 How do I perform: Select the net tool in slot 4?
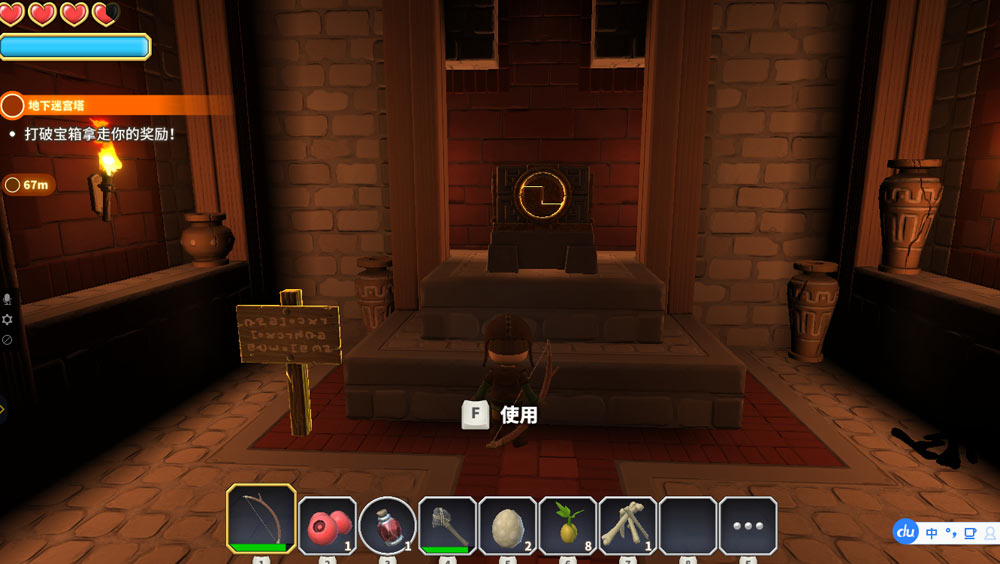(x=447, y=525)
